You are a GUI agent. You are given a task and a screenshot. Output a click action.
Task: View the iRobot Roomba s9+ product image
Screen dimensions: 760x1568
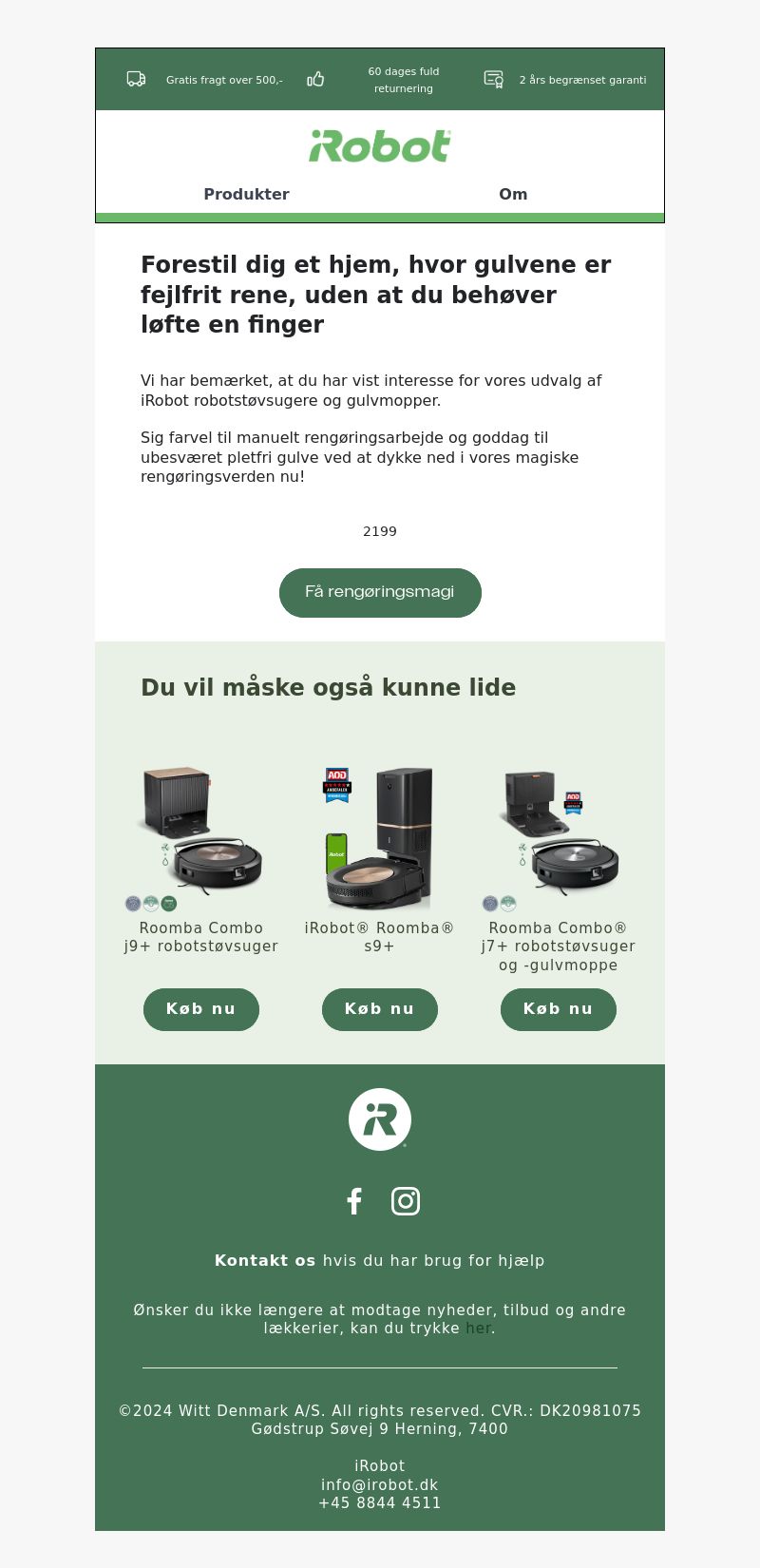(379, 836)
